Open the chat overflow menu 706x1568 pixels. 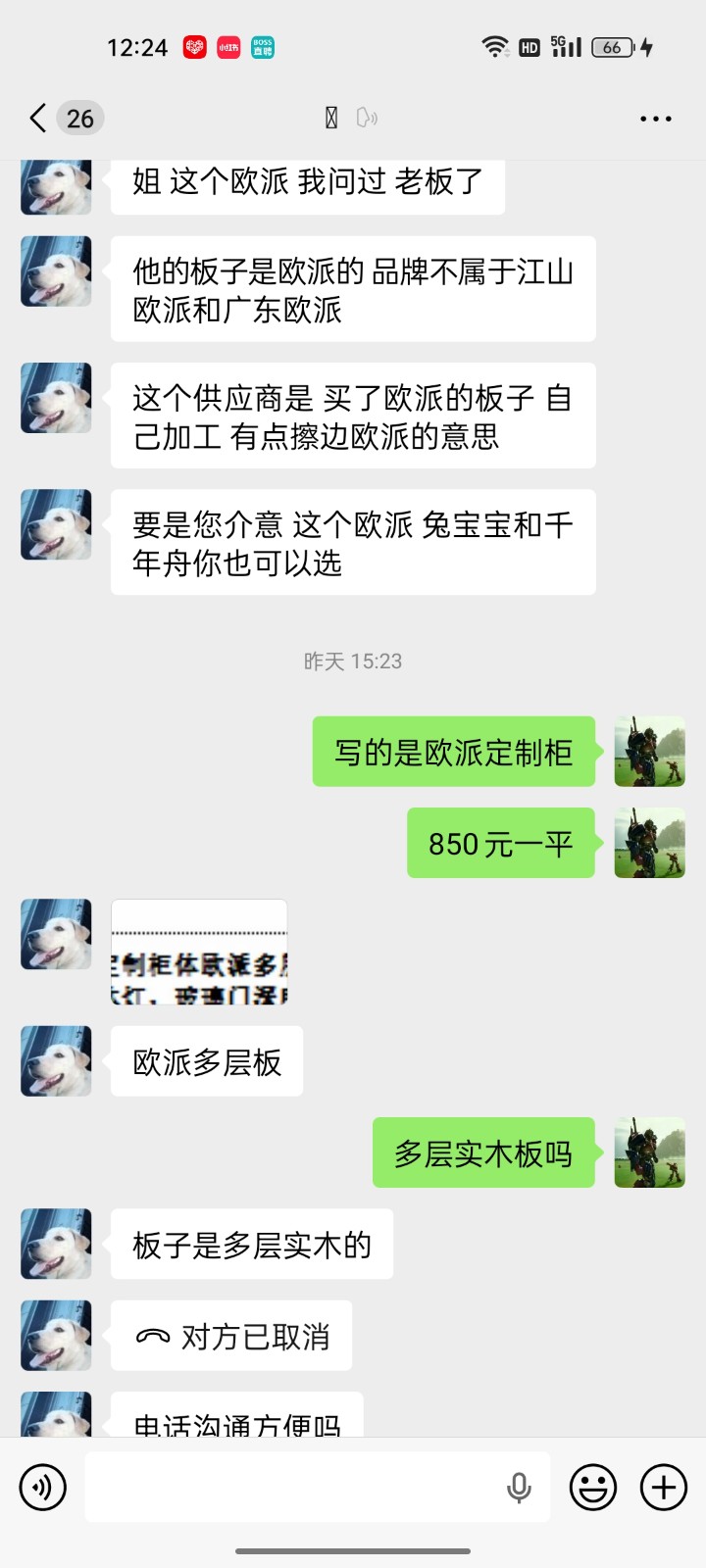(x=655, y=119)
